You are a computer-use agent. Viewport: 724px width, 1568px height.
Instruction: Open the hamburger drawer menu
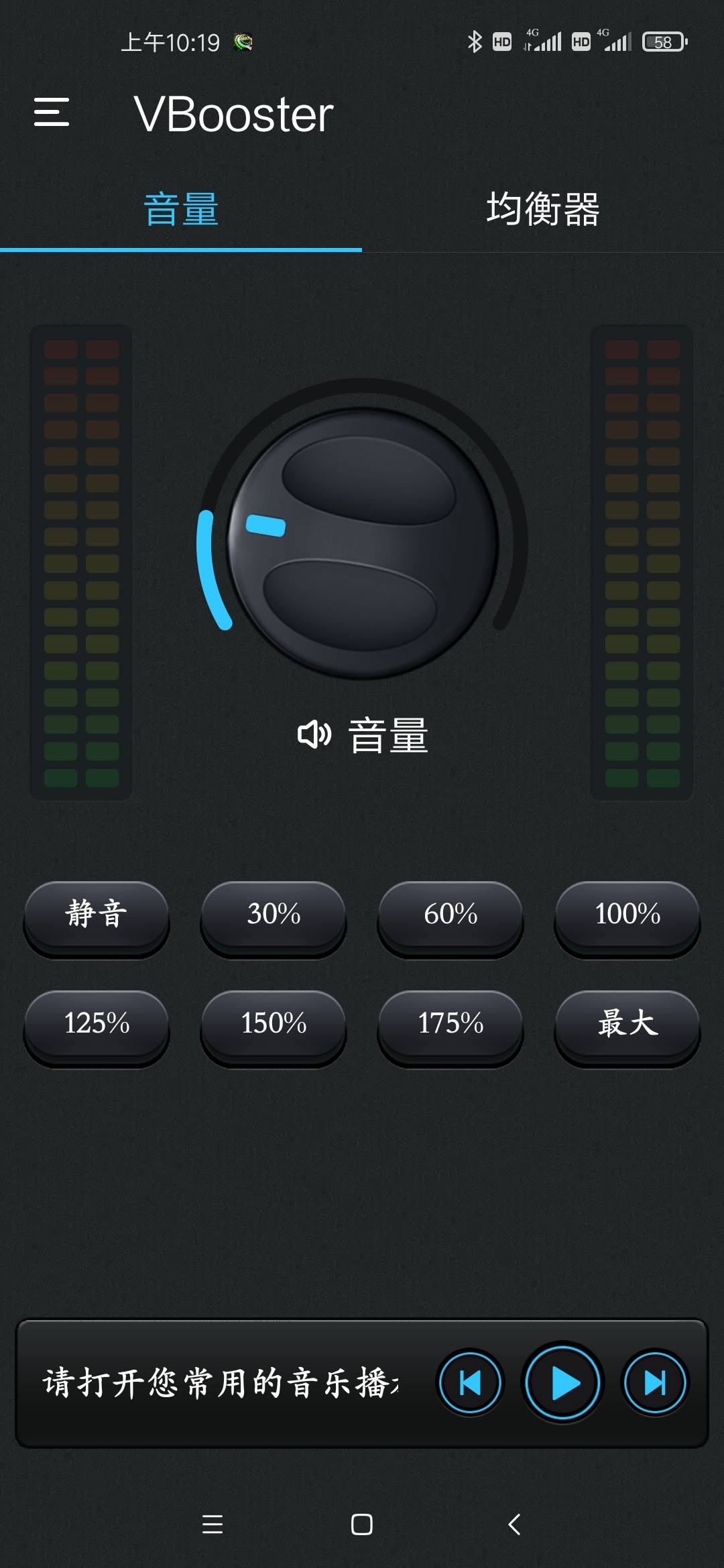pos(52,113)
